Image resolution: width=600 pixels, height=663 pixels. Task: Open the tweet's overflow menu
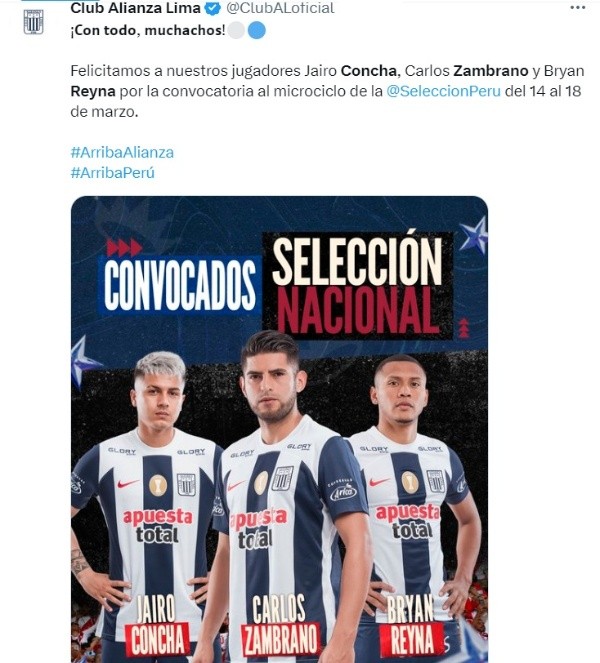pos(577,8)
